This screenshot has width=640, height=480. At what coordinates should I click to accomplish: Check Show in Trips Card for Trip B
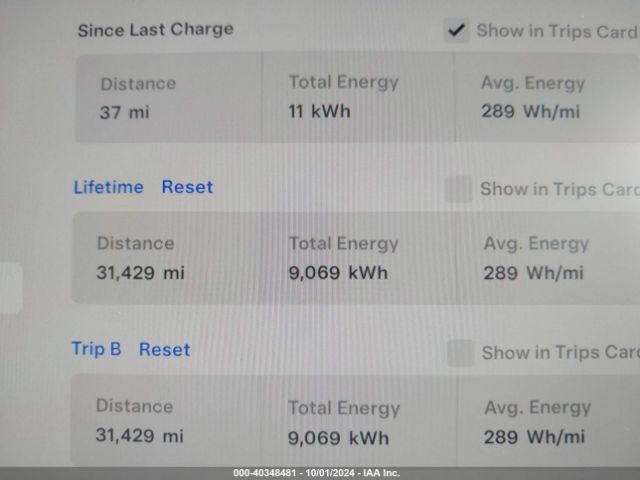461,352
